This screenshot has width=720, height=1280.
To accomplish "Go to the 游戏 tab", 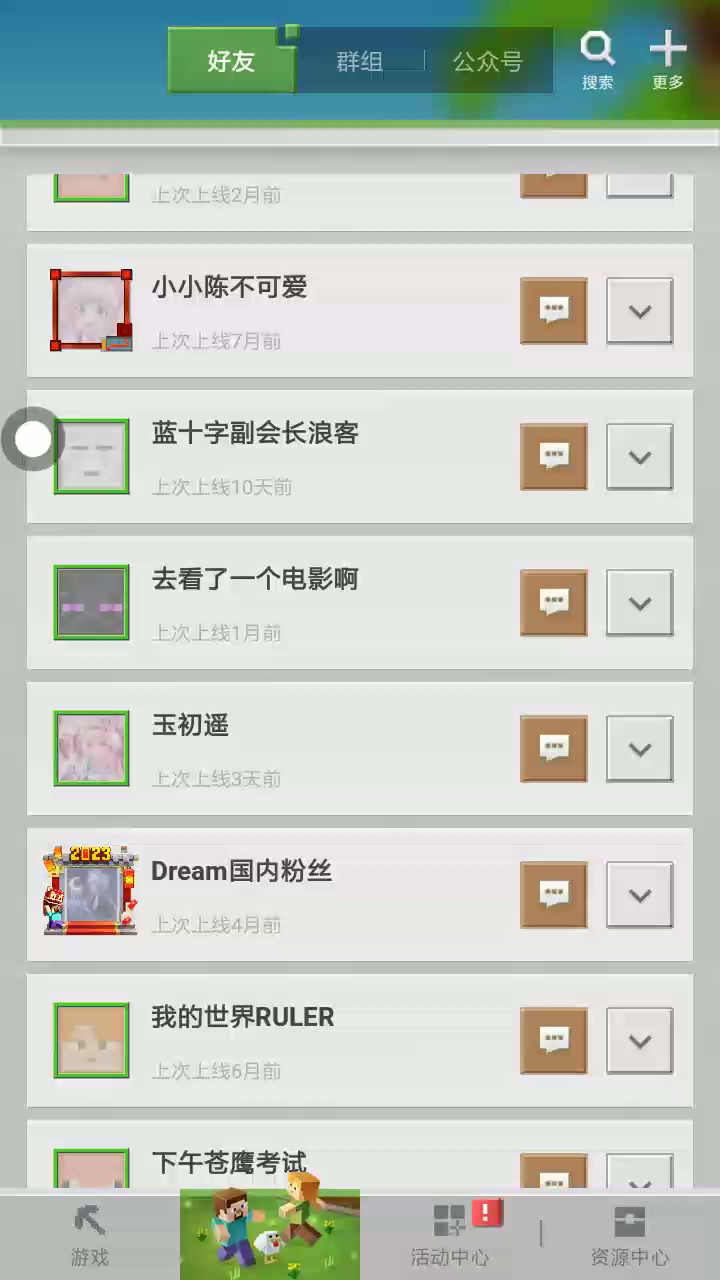I will pos(90,1235).
